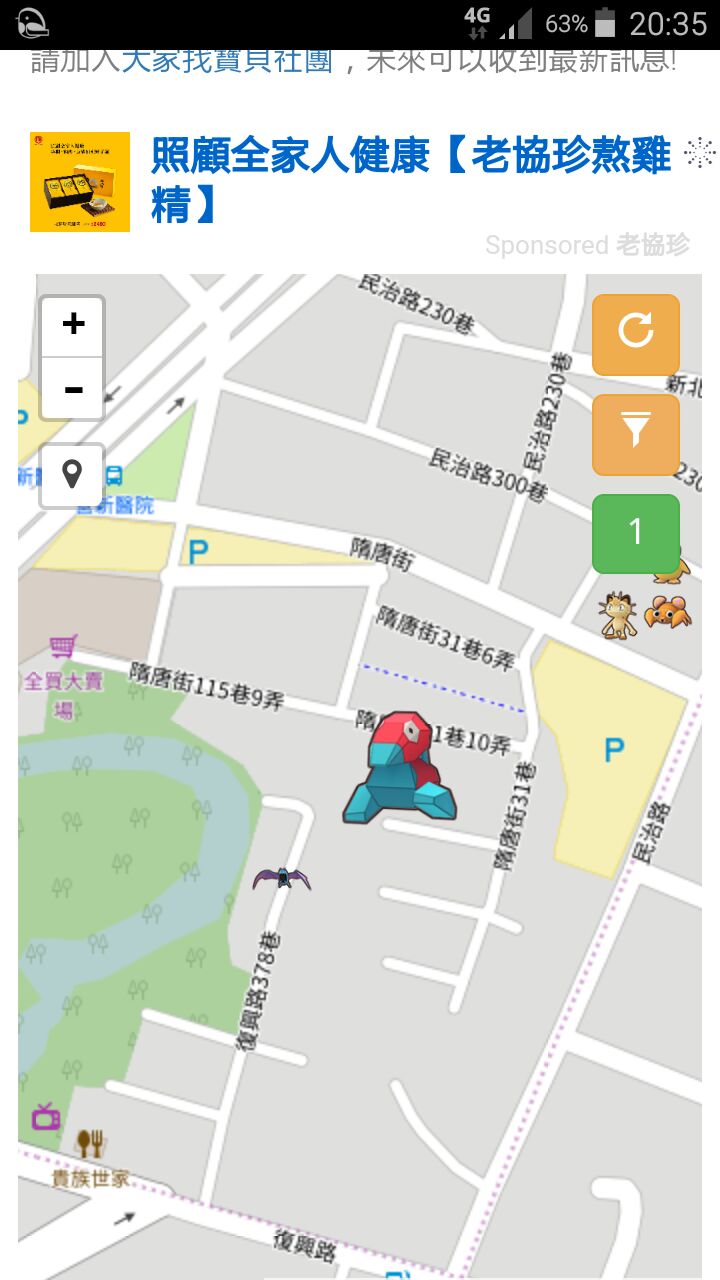This screenshot has height=1280, width=720.
Task: Open the 老協珍 ad product image
Action: click(x=80, y=182)
